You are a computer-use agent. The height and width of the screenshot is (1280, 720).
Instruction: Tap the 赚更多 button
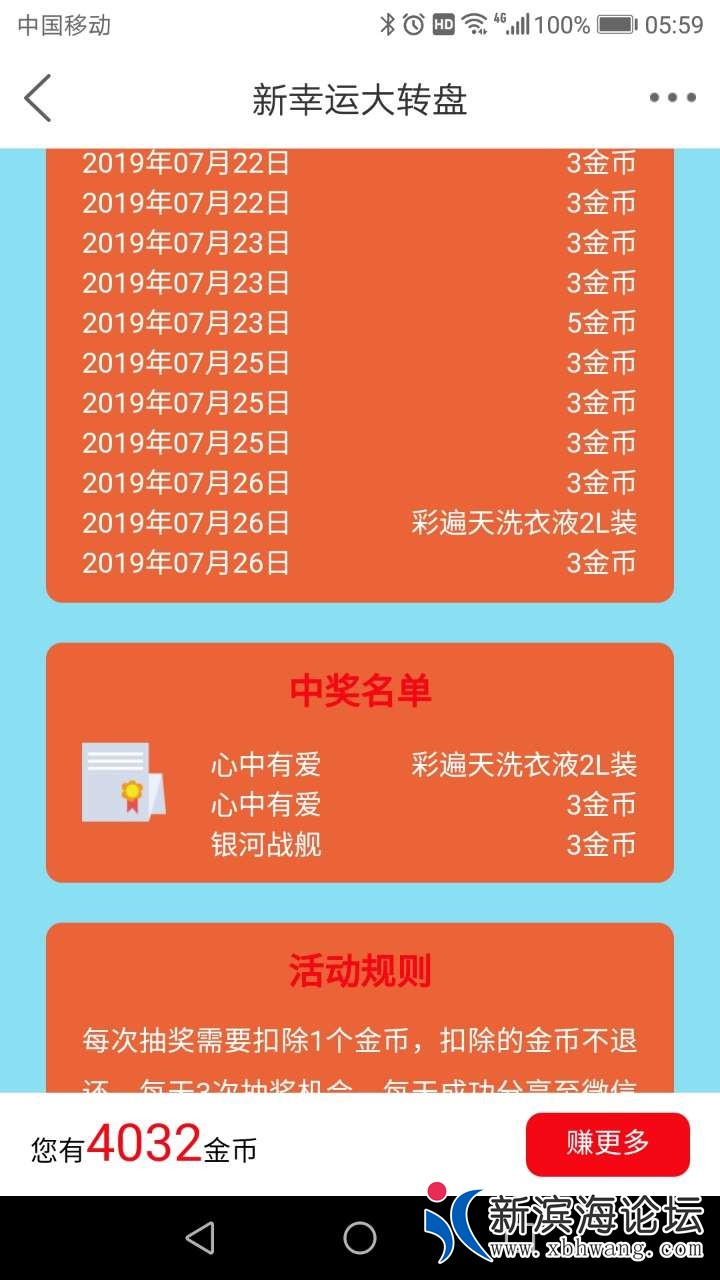click(x=608, y=1144)
